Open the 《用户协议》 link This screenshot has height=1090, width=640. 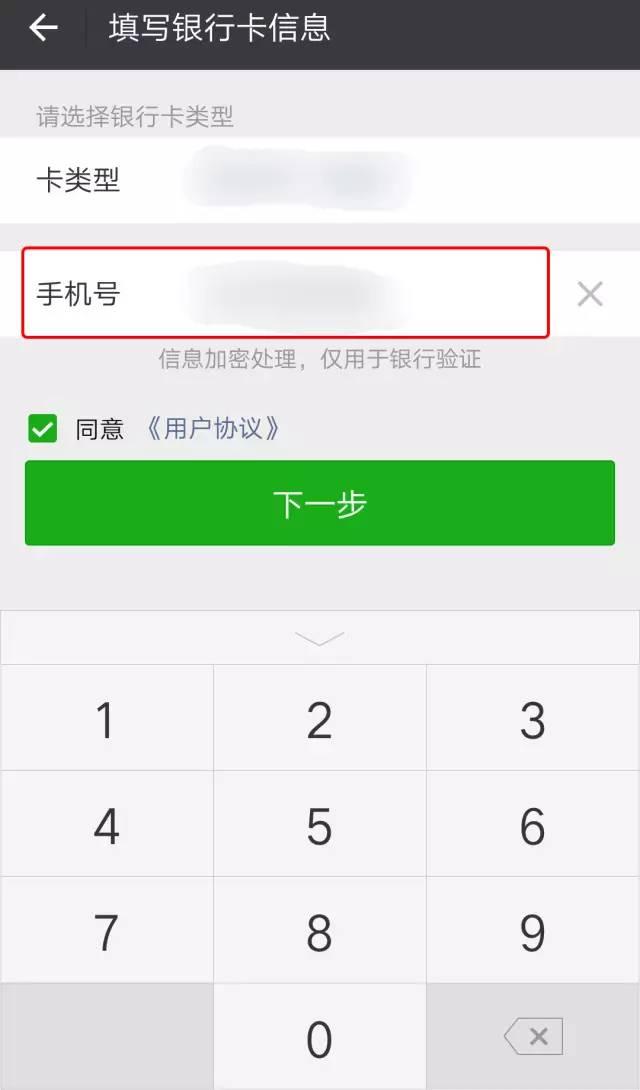click(x=213, y=428)
